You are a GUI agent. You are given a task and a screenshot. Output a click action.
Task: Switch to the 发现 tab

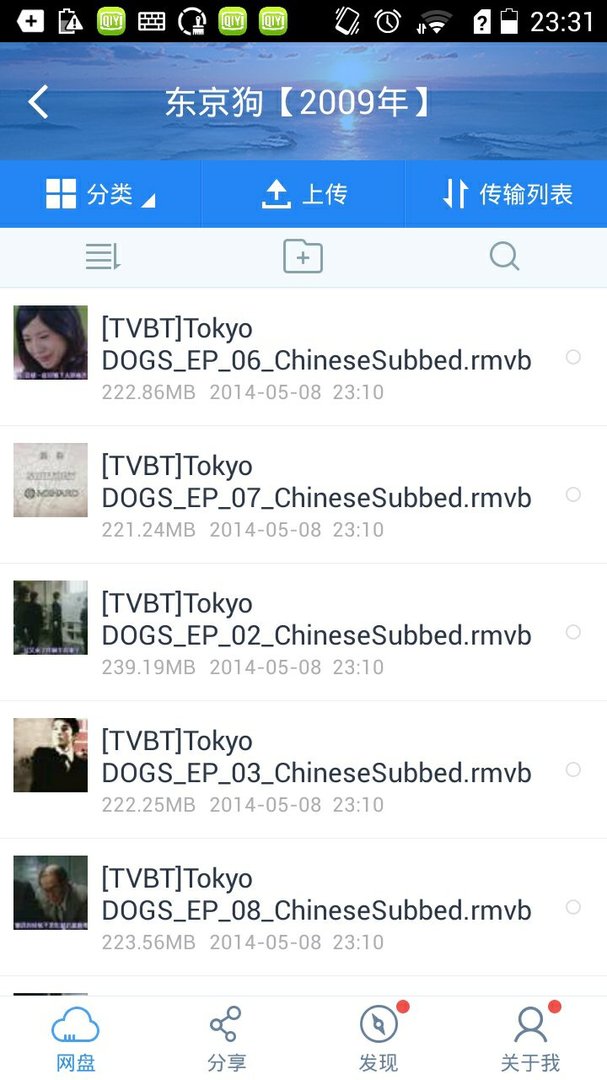pyautogui.click(x=379, y=1038)
